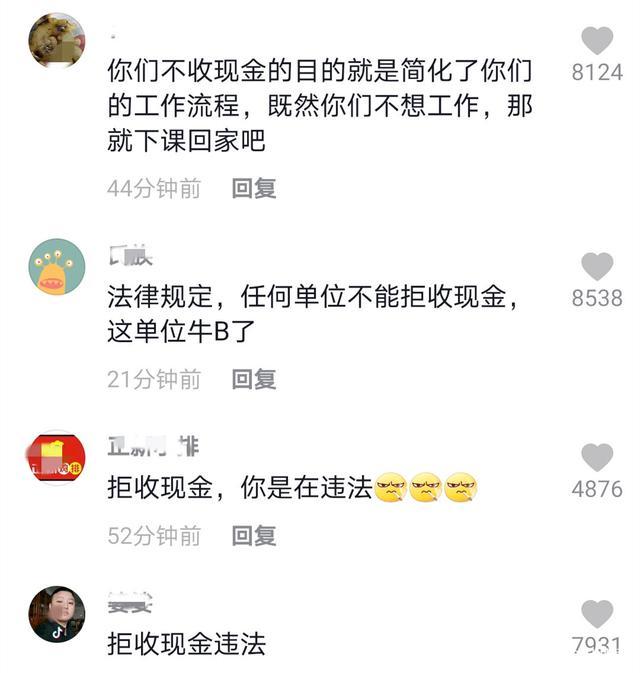Reply to the comment posted 44分钟前
The image size is (640, 673).
pos(254,188)
